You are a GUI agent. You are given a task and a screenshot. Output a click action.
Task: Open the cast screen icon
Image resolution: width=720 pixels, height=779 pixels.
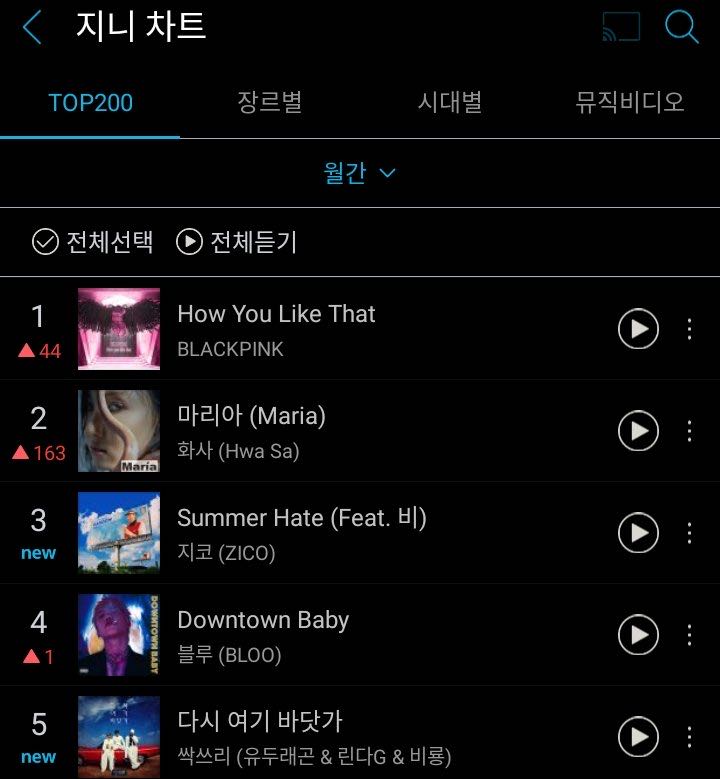(x=620, y=28)
